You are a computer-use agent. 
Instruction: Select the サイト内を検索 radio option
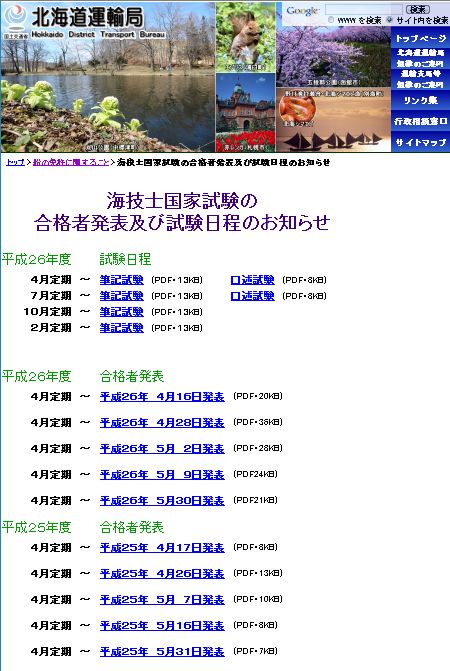[389, 20]
